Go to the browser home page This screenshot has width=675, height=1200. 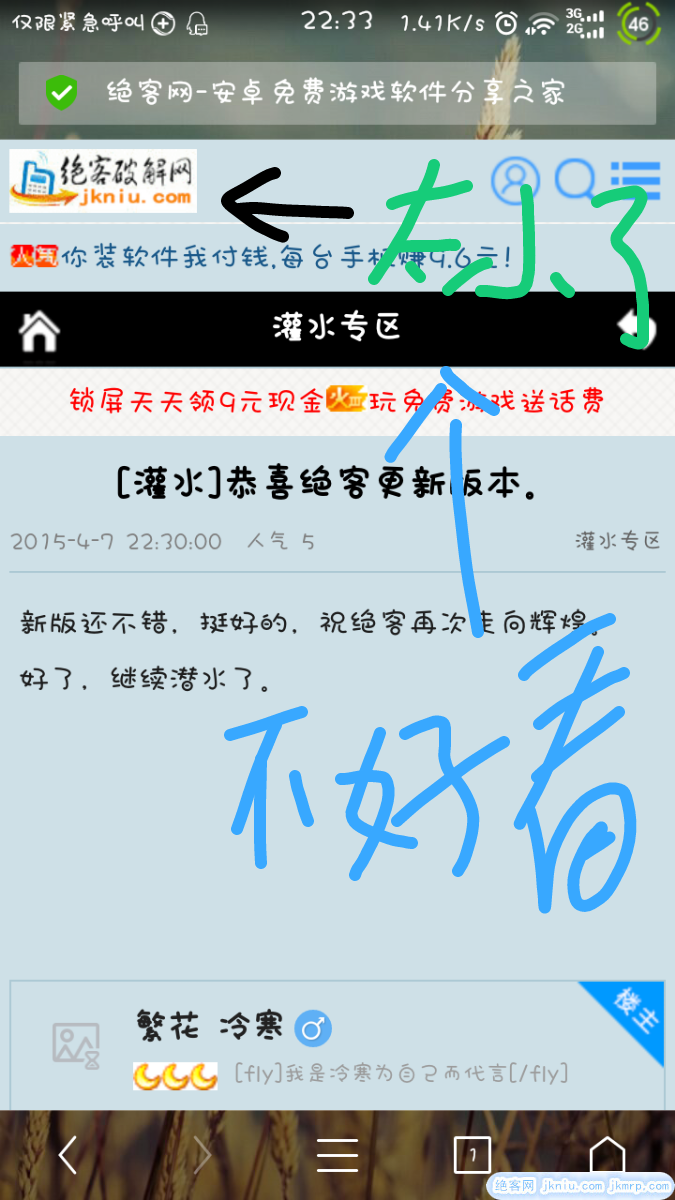point(606,1155)
